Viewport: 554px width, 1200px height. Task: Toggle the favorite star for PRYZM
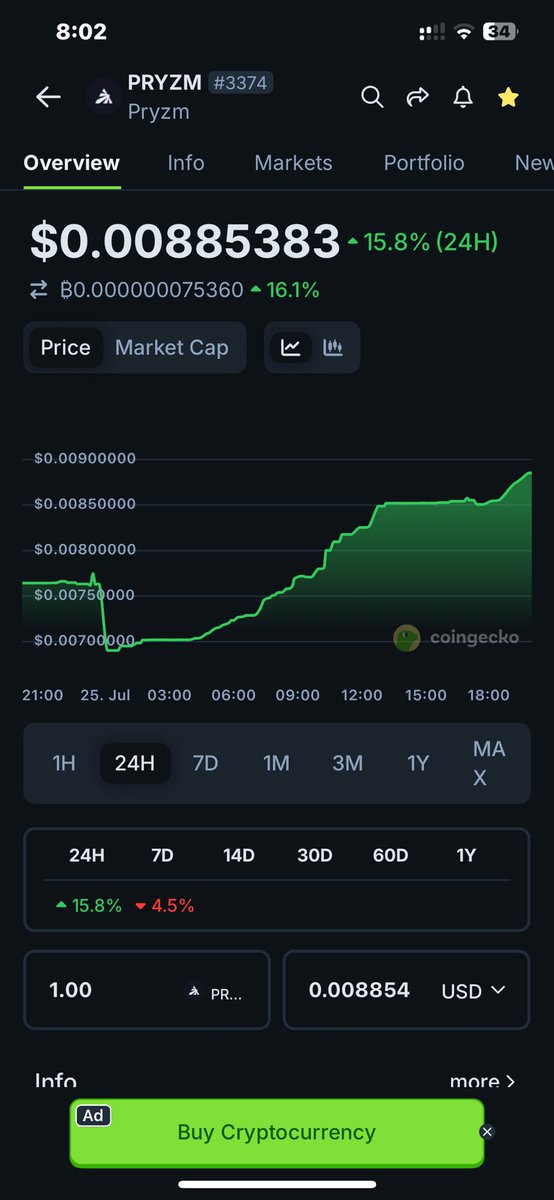[509, 97]
